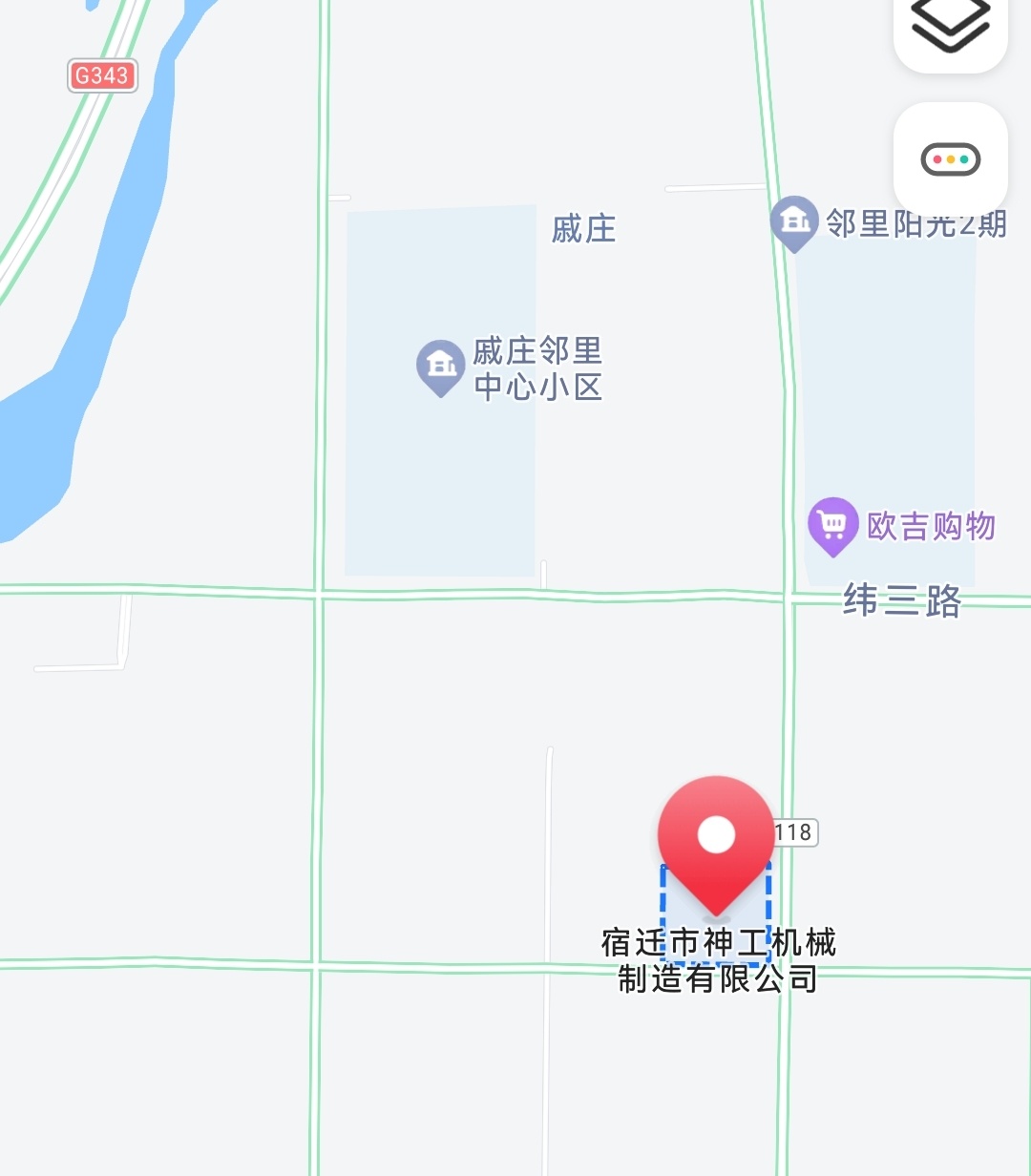This screenshot has width=1031, height=1176.
Task: Toggle the traffic conditions button
Action: [x=950, y=159]
